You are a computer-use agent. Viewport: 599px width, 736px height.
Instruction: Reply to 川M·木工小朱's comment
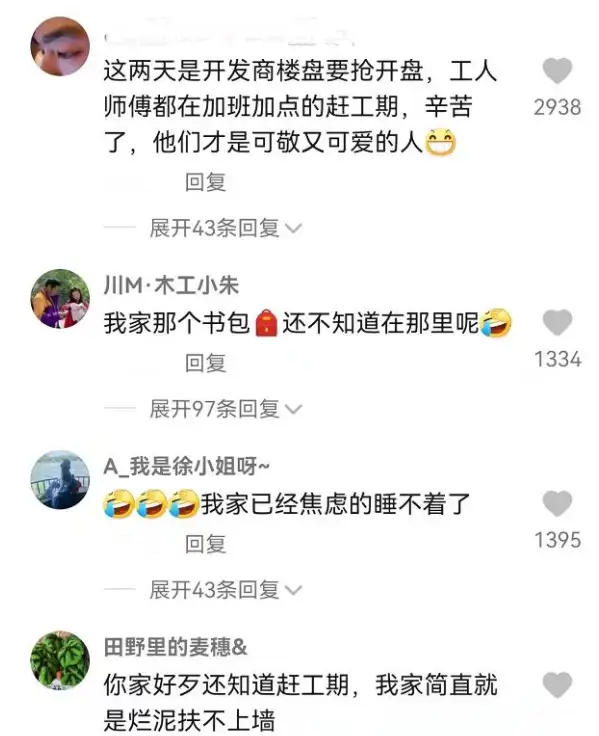tap(206, 363)
